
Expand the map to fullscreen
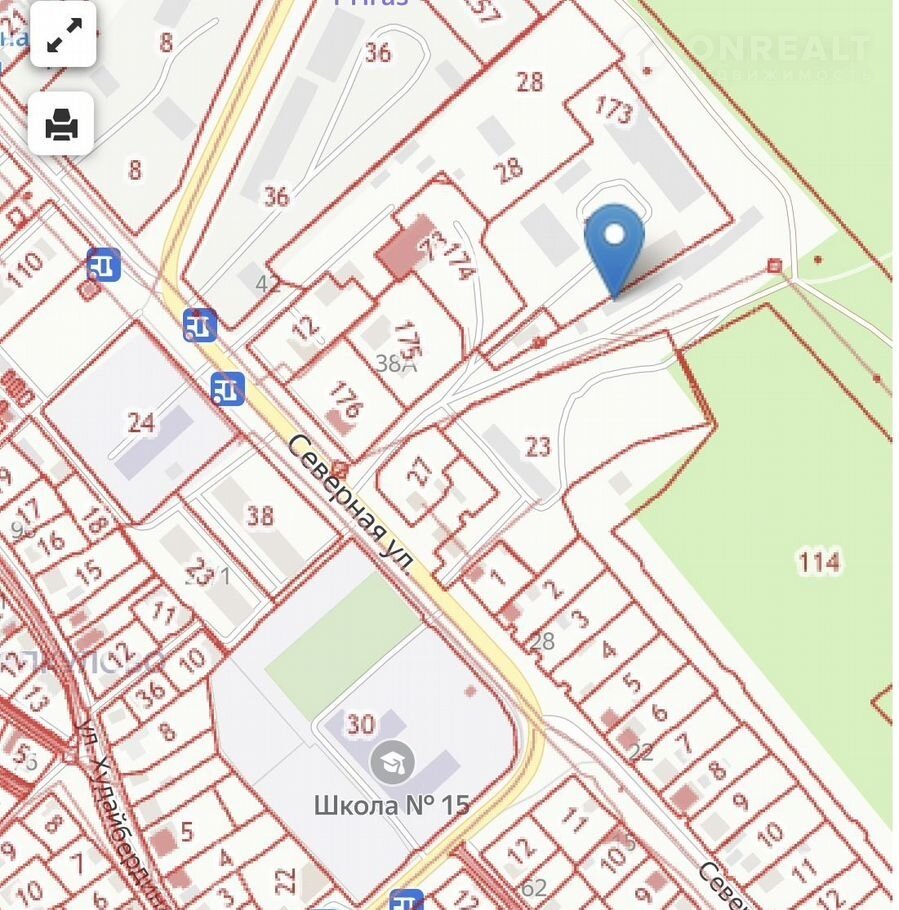point(63,35)
